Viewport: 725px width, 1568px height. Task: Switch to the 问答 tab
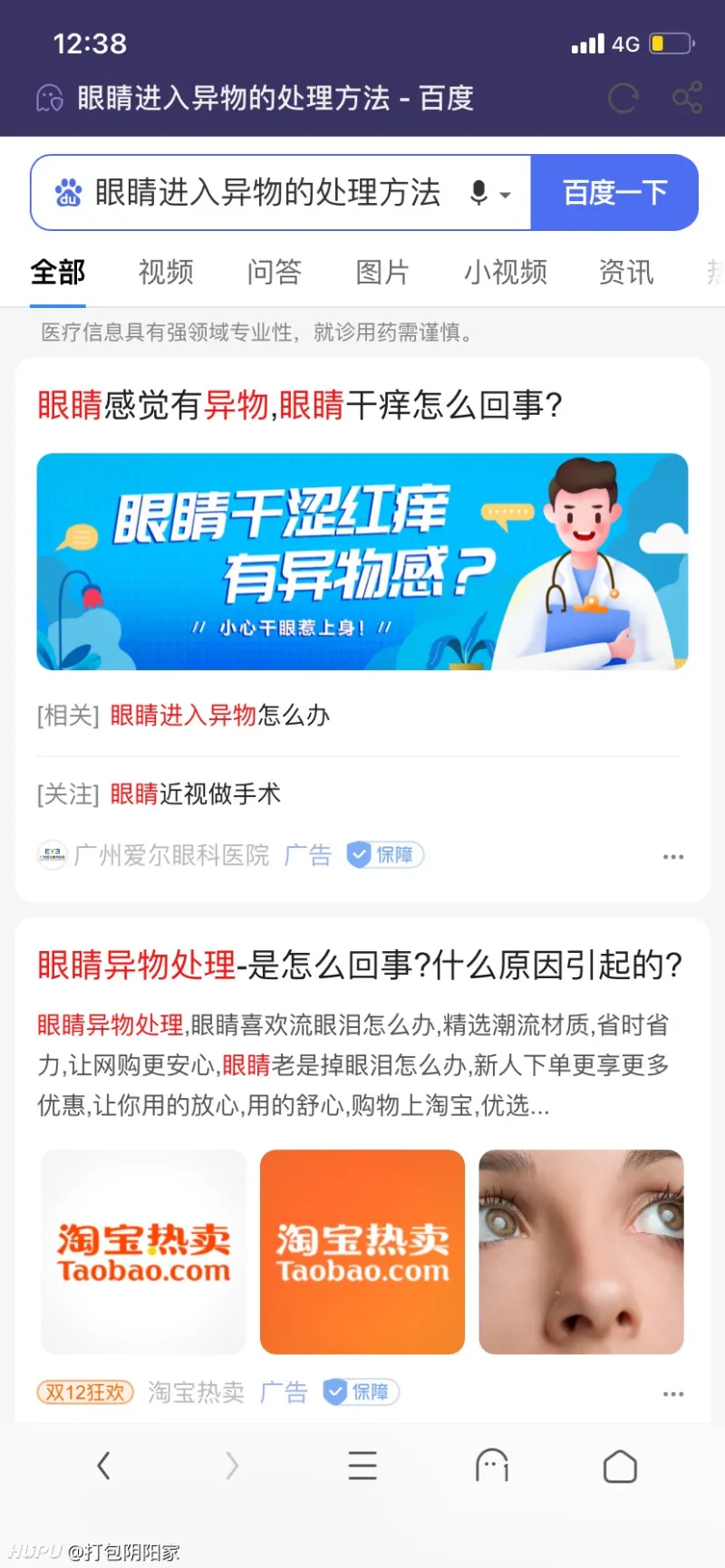tap(274, 272)
